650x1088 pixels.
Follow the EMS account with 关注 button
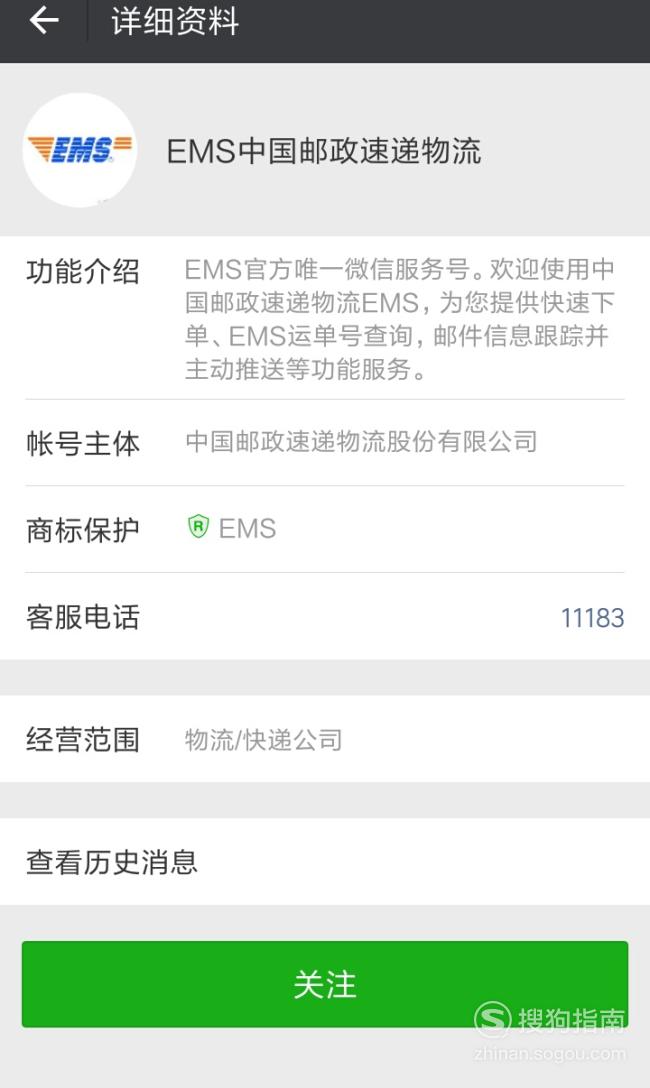(325, 984)
